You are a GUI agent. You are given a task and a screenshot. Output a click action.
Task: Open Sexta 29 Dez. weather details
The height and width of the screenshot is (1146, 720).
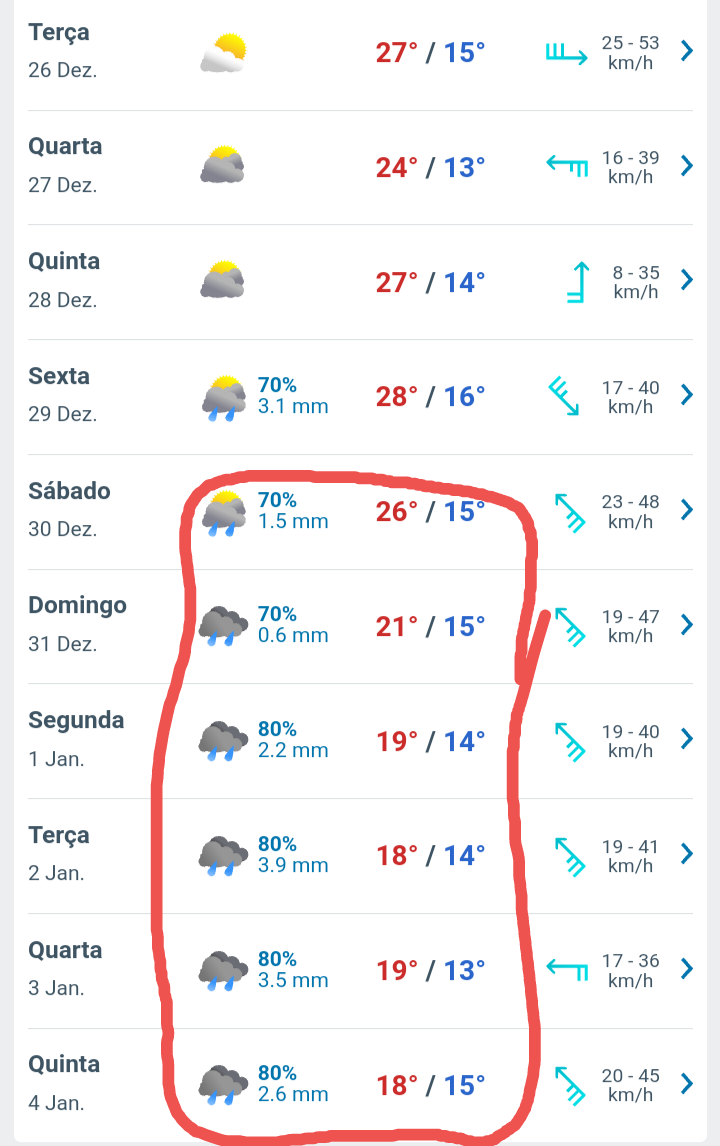(x=686, y=395)
